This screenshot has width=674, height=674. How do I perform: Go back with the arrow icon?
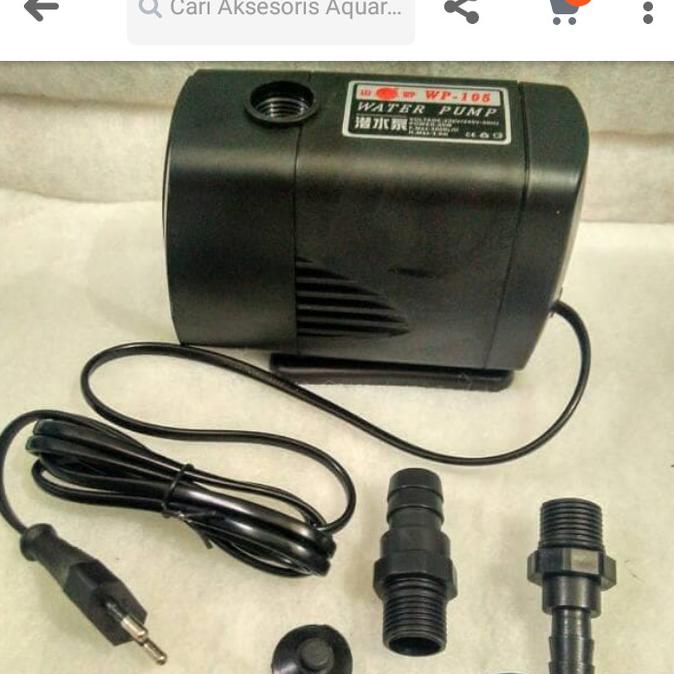coord(40,10)
